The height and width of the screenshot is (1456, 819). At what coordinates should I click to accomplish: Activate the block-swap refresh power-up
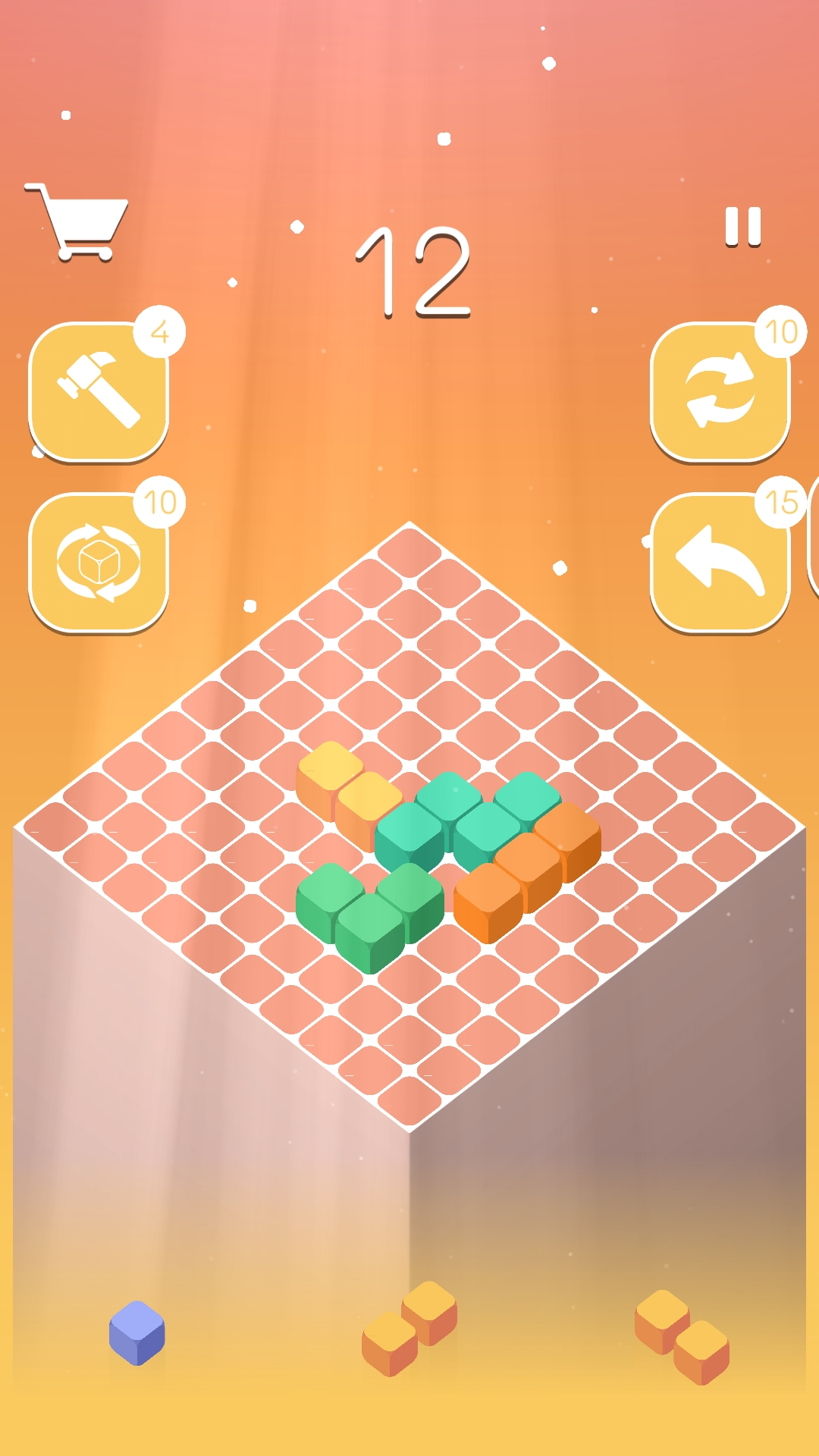tap(722, 391)
